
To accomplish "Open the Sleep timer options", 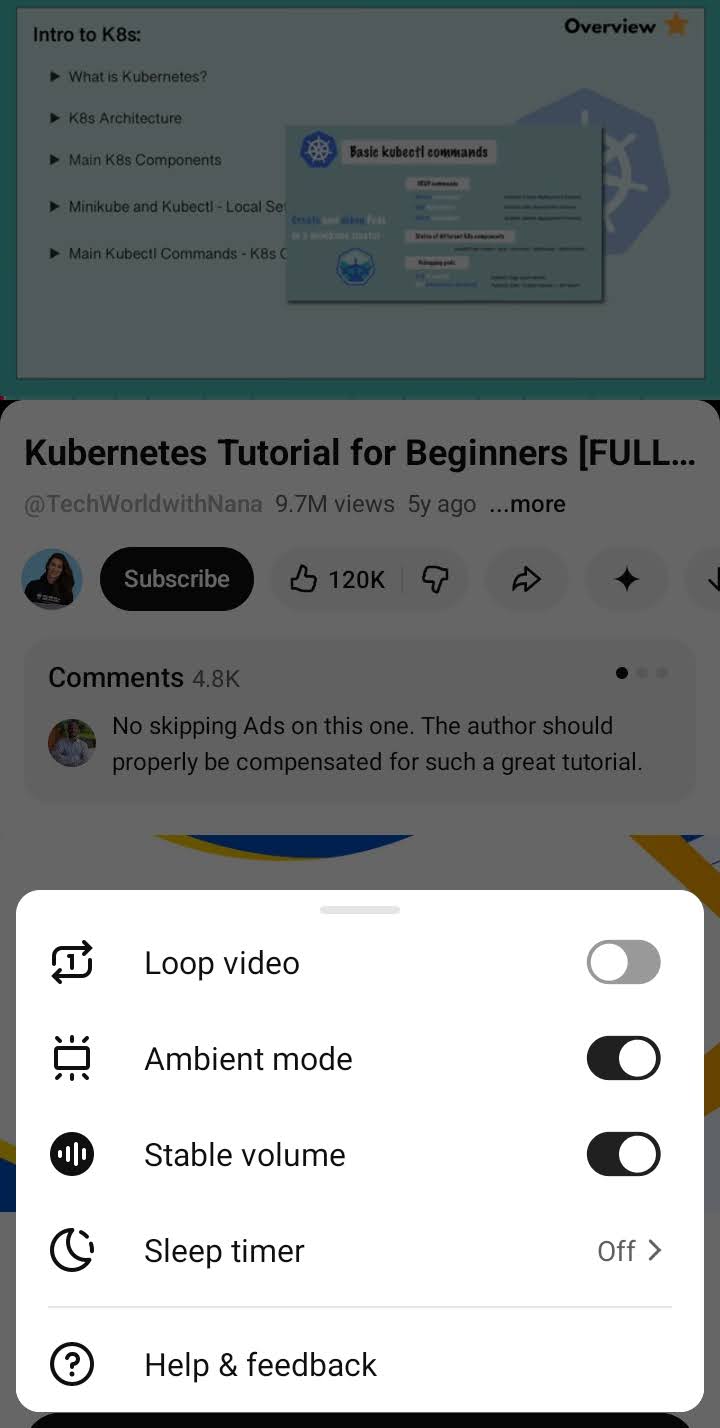I will (x=360, y=1251).
